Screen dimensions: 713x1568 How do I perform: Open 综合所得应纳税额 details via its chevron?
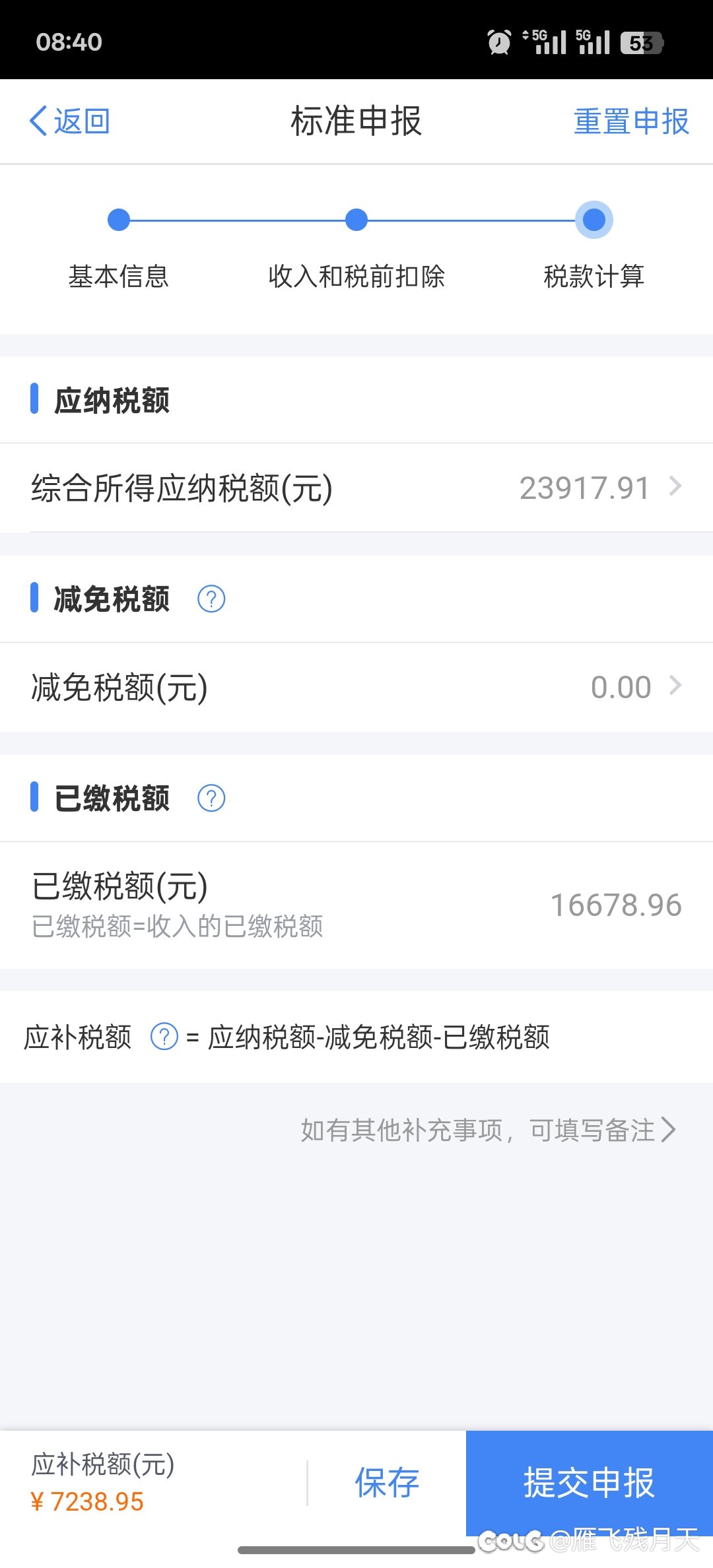coord(675,487)
